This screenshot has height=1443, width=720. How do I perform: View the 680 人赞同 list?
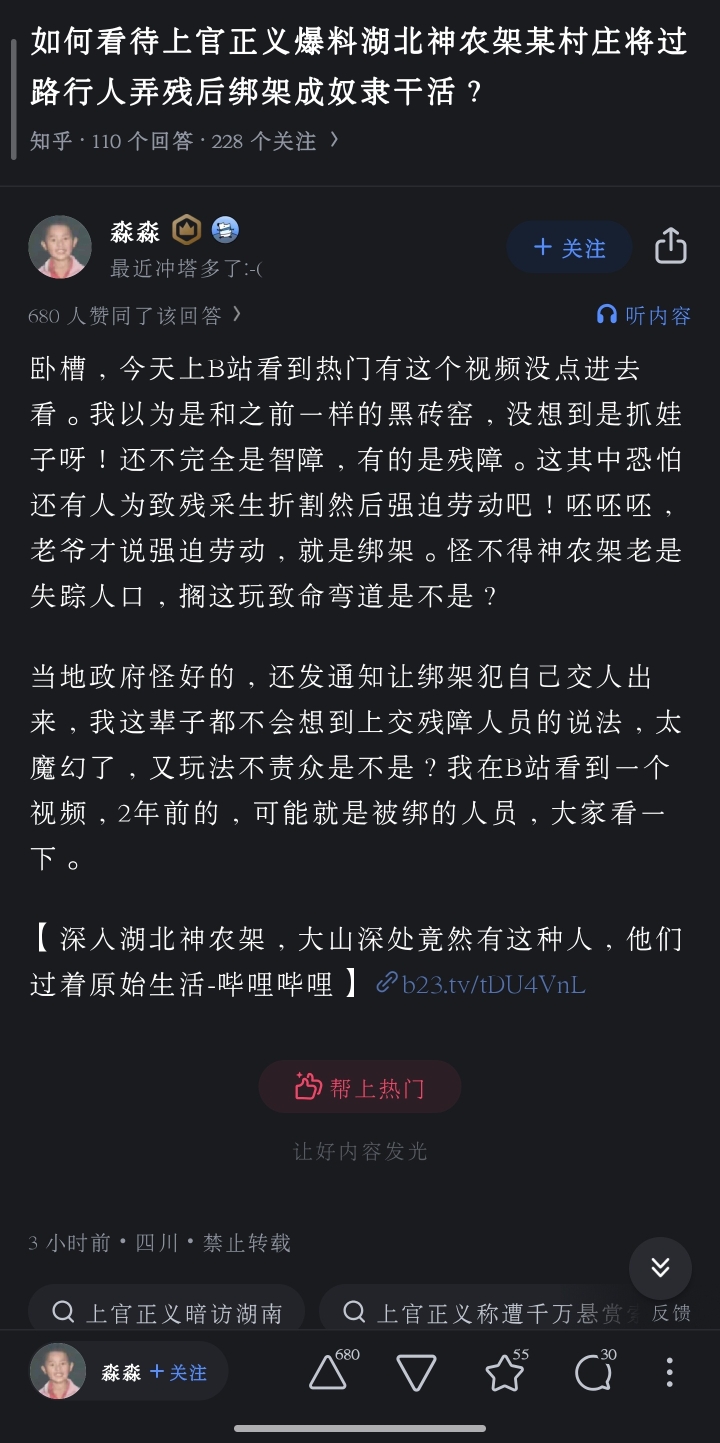click(x=134, y=316)
